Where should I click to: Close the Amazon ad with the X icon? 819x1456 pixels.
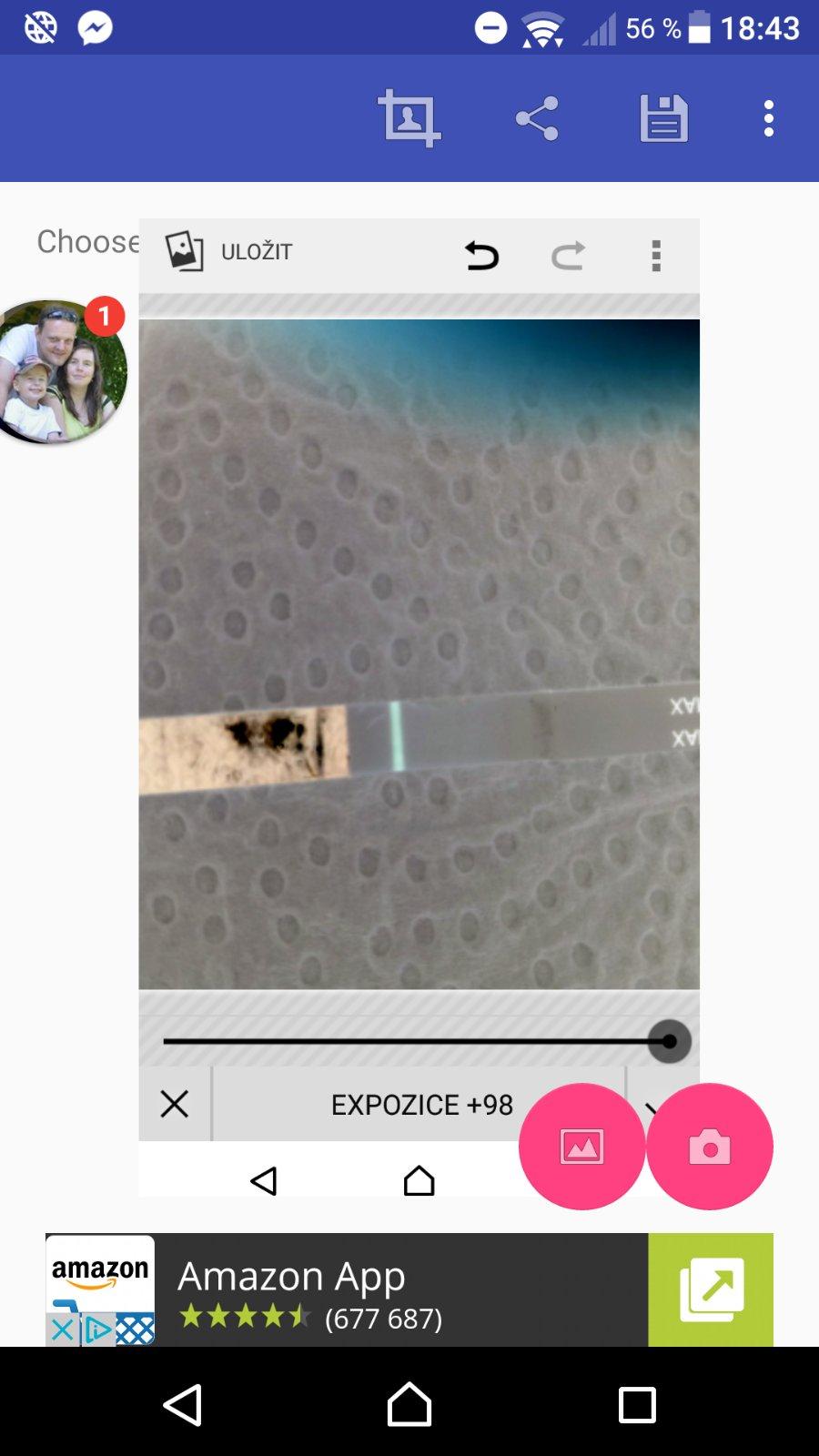coord(62,1330)
